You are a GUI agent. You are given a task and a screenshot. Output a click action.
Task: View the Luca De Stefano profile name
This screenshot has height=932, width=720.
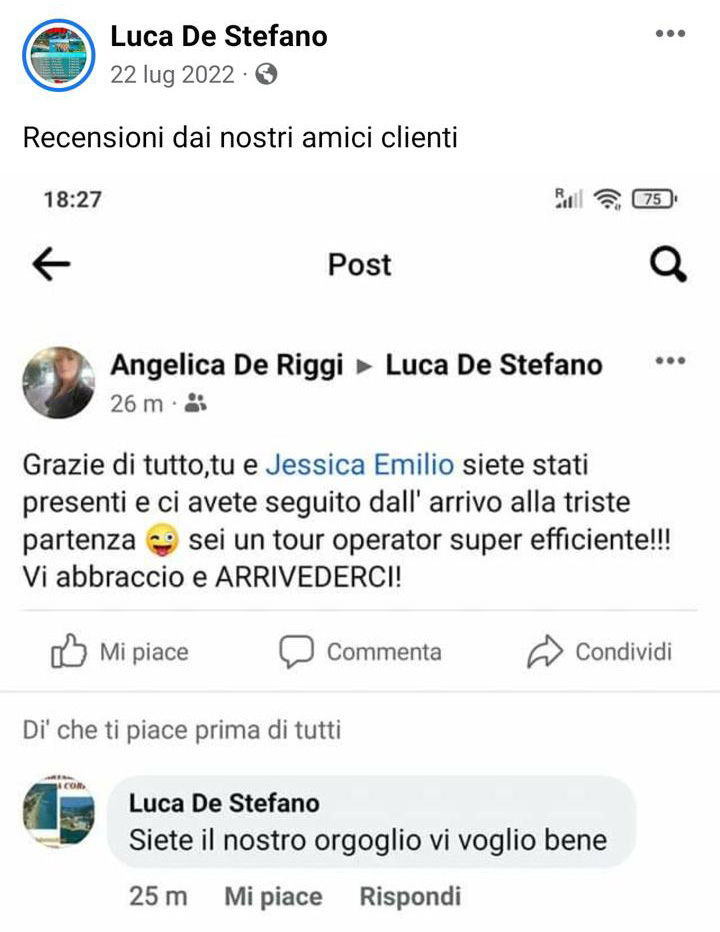pos(218,37)
